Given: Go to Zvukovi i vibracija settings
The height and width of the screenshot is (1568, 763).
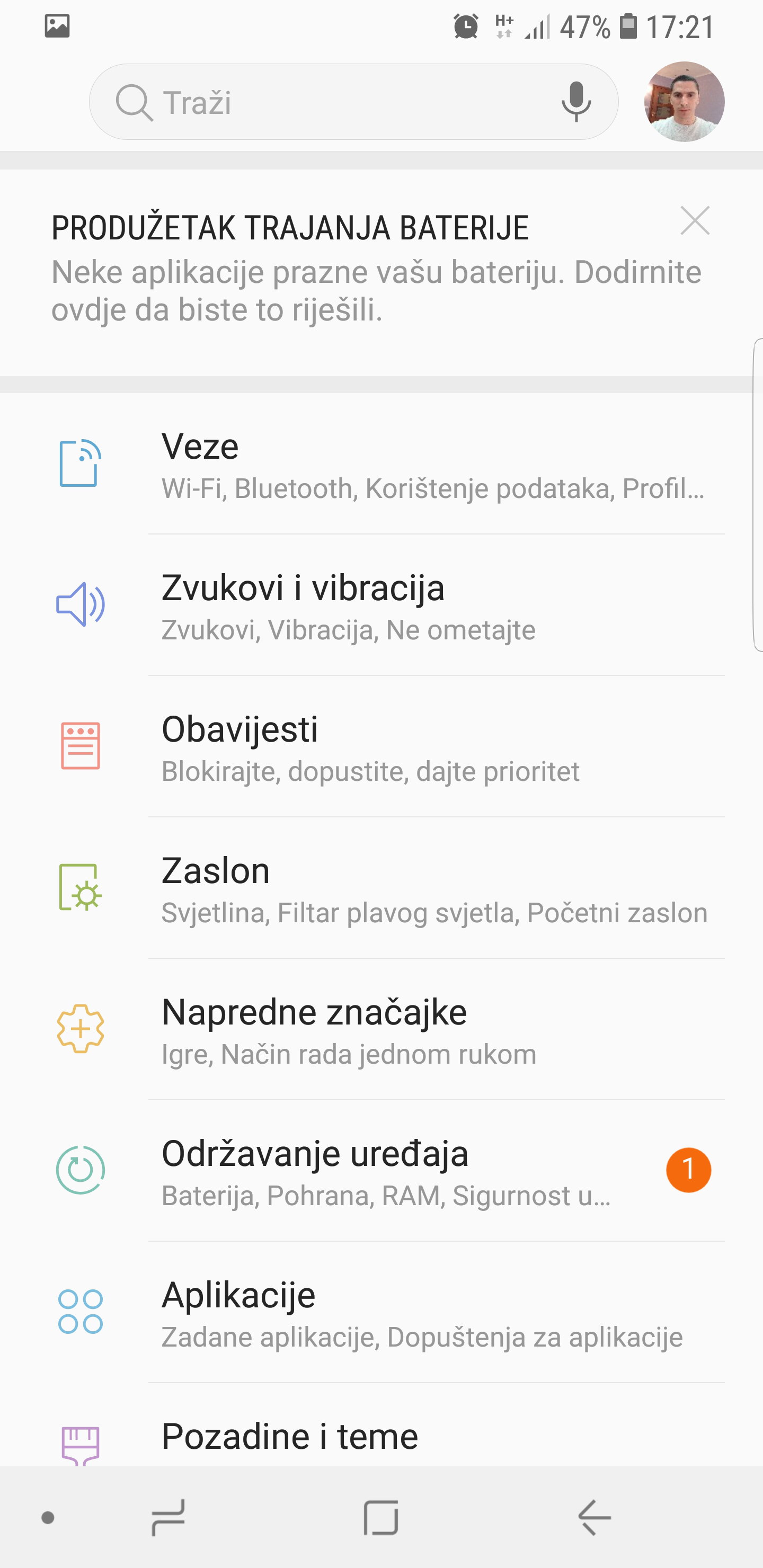Looking at the screenshot, I should tap(426, 606).
